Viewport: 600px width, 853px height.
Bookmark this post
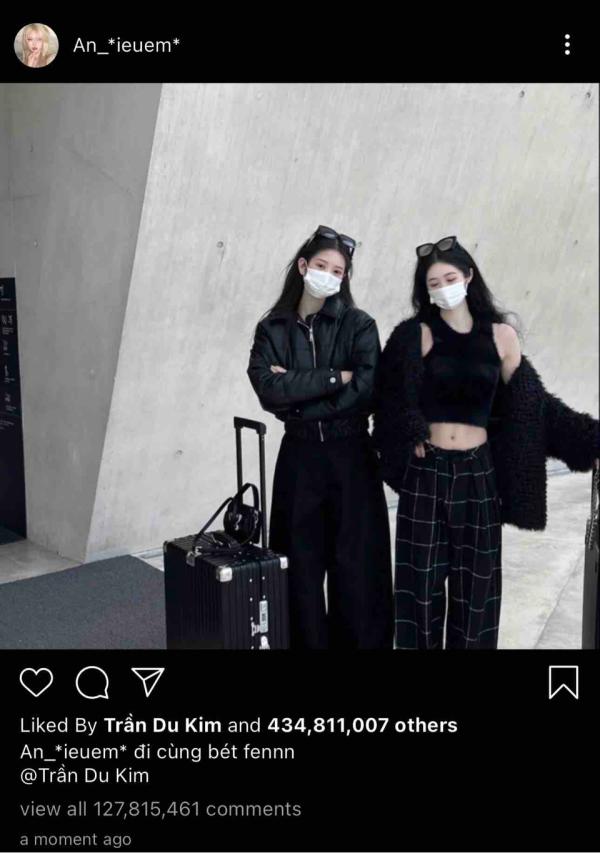pos(563,682)
